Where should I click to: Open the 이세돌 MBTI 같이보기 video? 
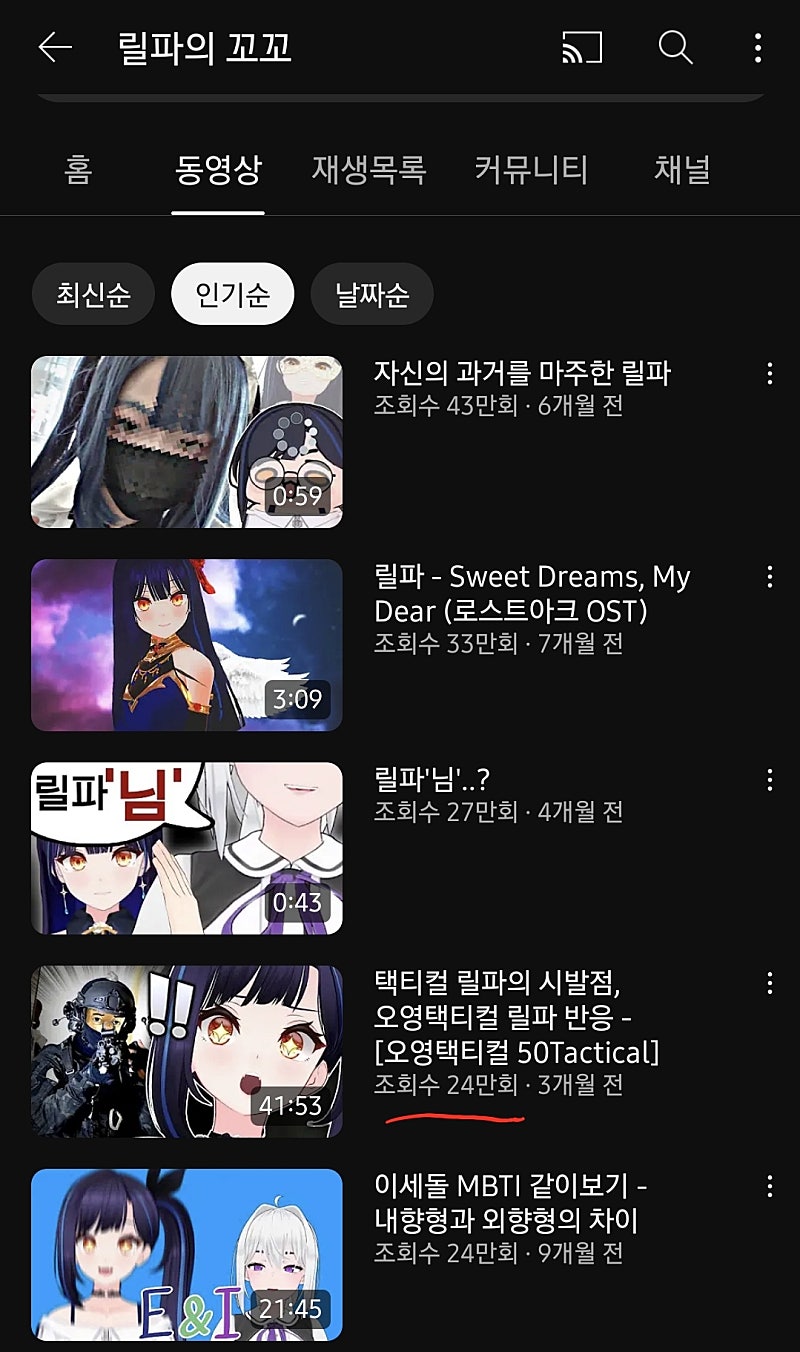(187, 1254)
